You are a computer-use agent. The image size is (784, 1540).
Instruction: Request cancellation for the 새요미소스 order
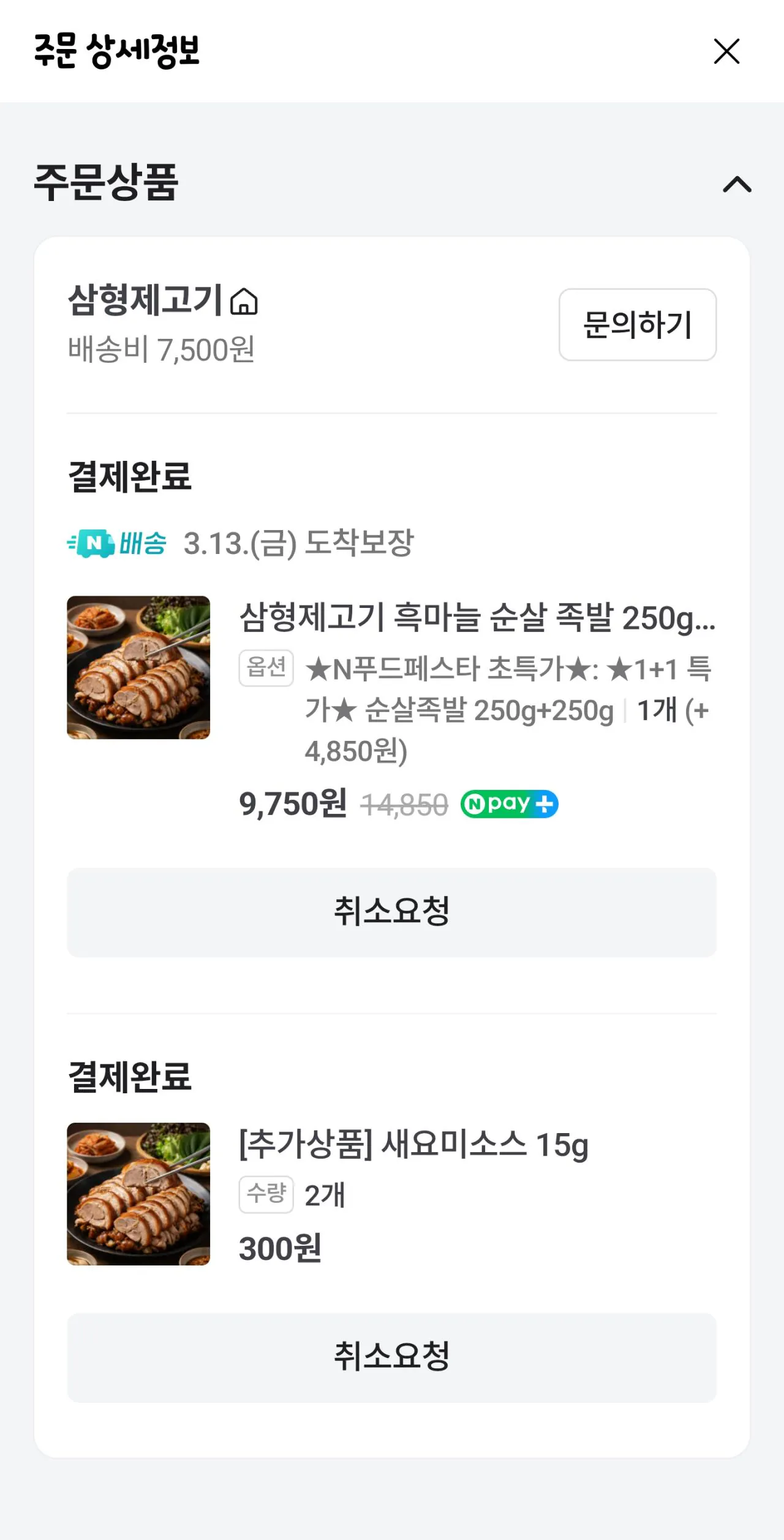pos(391,1356)
